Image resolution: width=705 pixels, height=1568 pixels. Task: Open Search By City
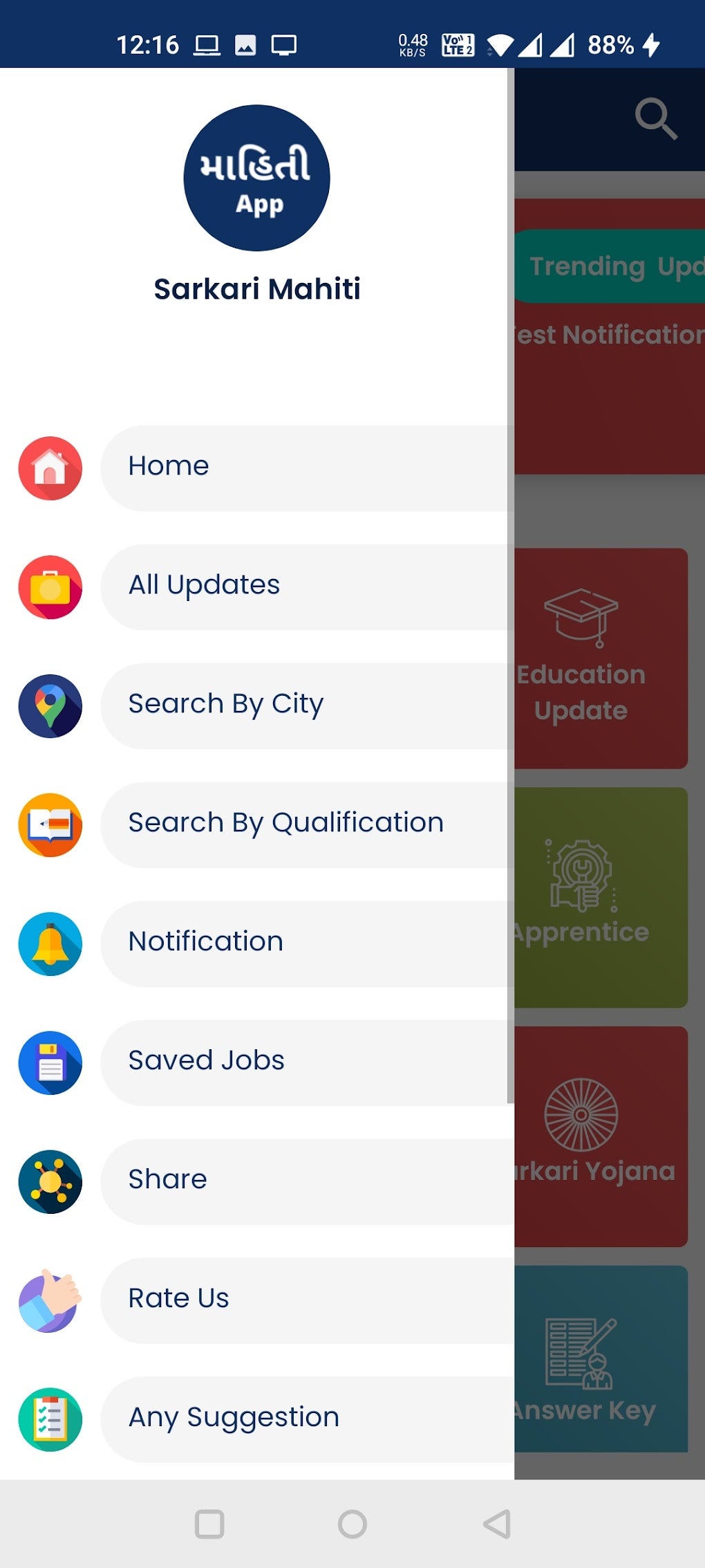pyautogui.click(x=304, y=705)
